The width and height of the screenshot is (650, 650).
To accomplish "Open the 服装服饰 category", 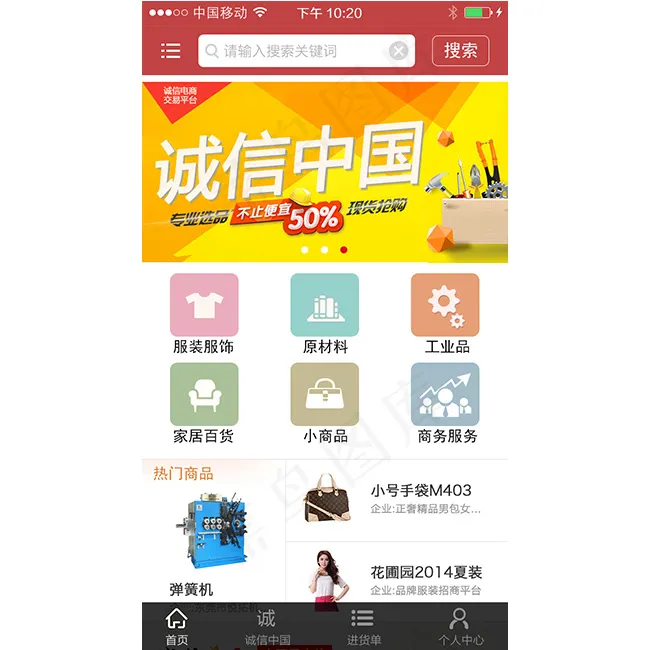I will [x=204, y=314].
